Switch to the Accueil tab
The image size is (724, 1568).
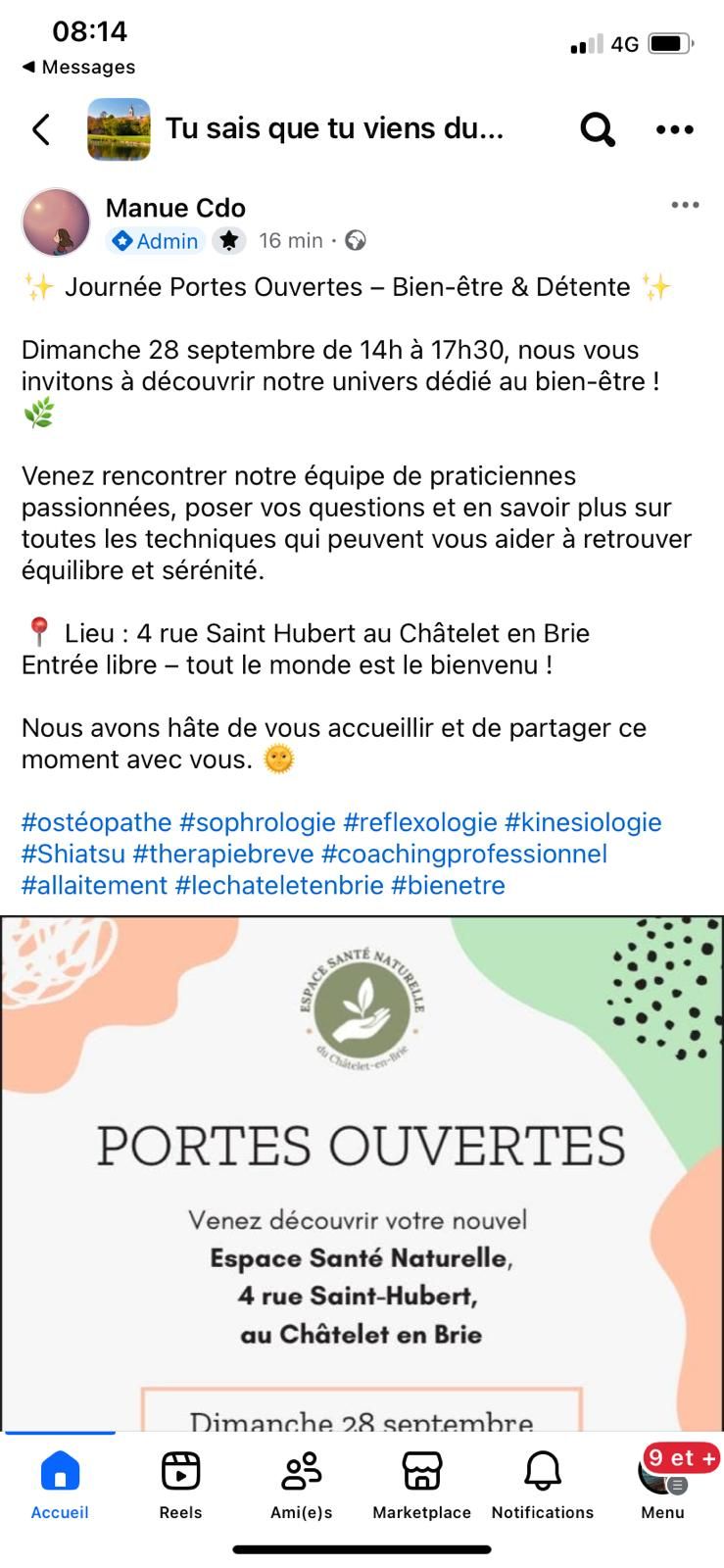[x=60, y=1485]
